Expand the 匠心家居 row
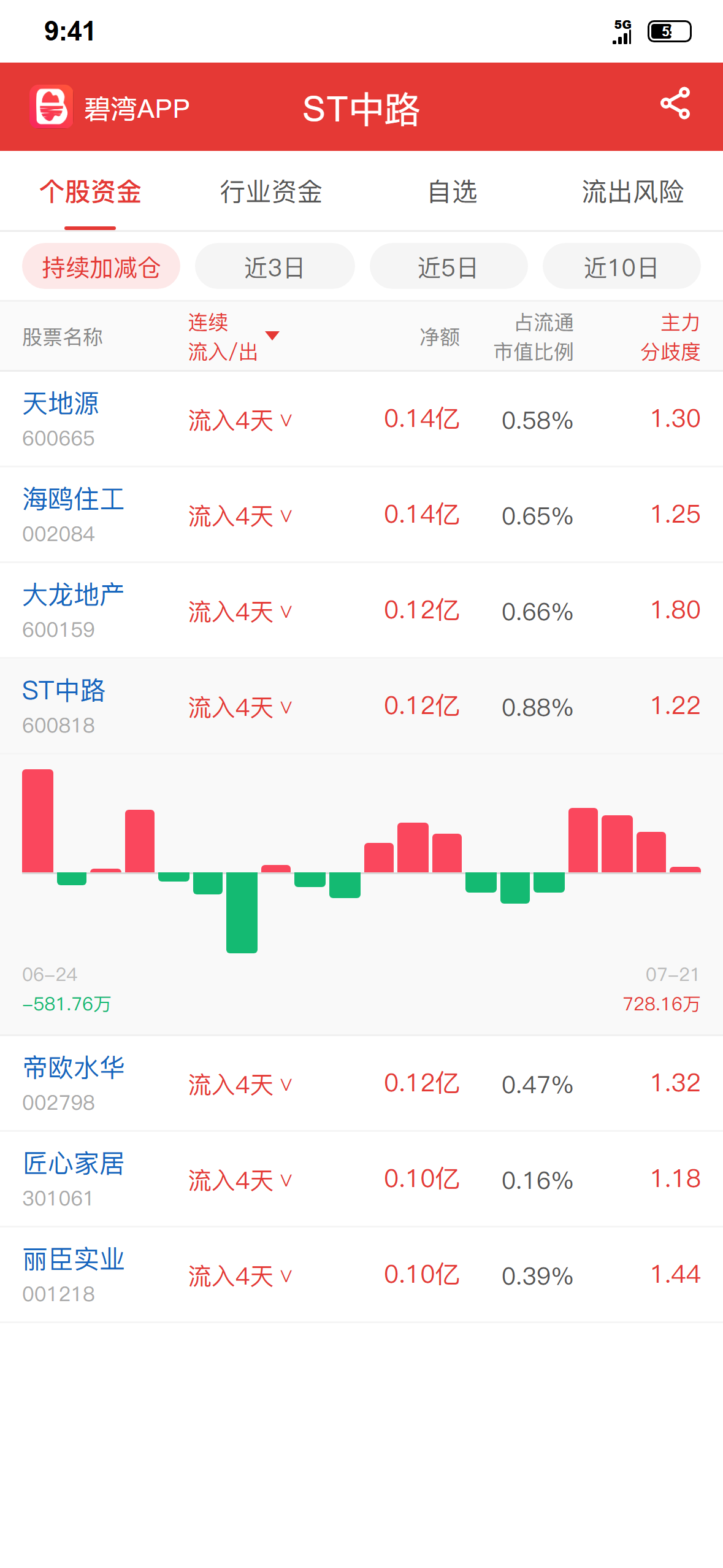 pos(362,1180)
